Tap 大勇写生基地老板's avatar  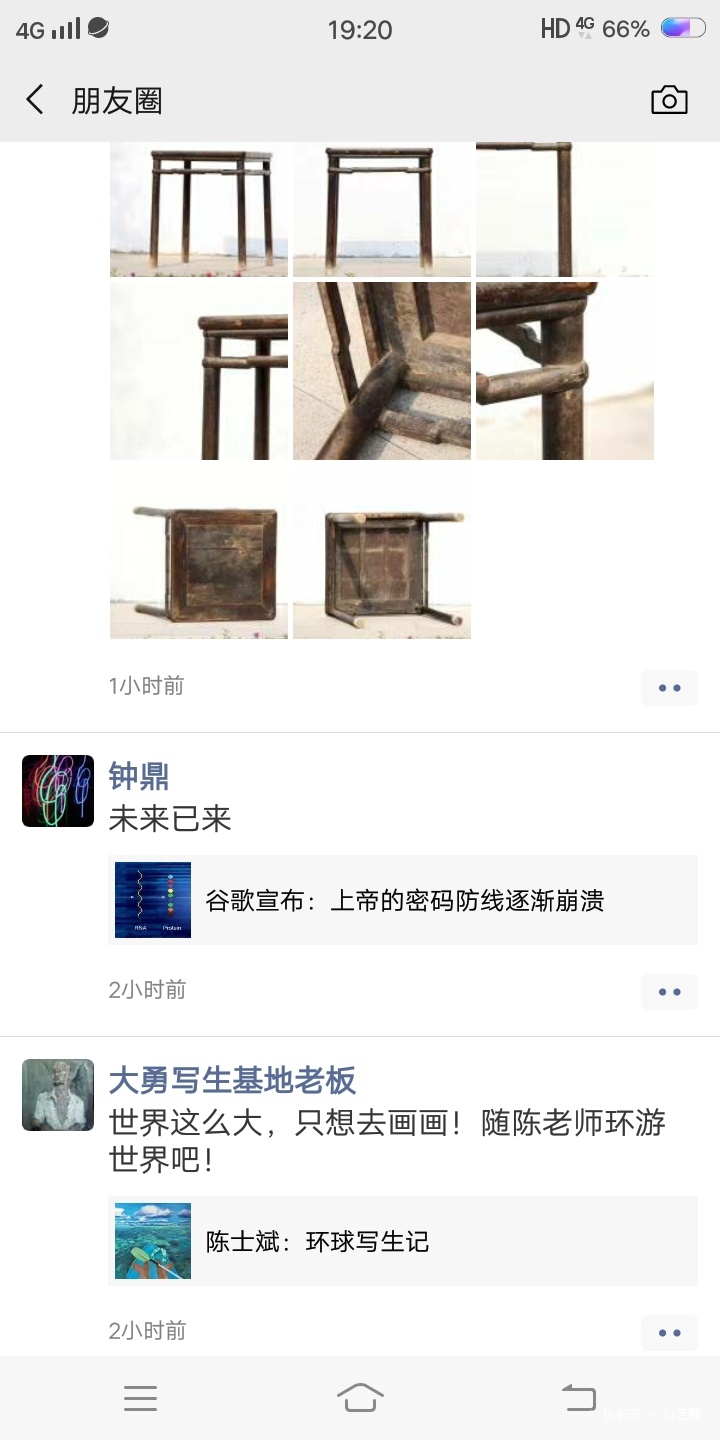point(58,1095)
